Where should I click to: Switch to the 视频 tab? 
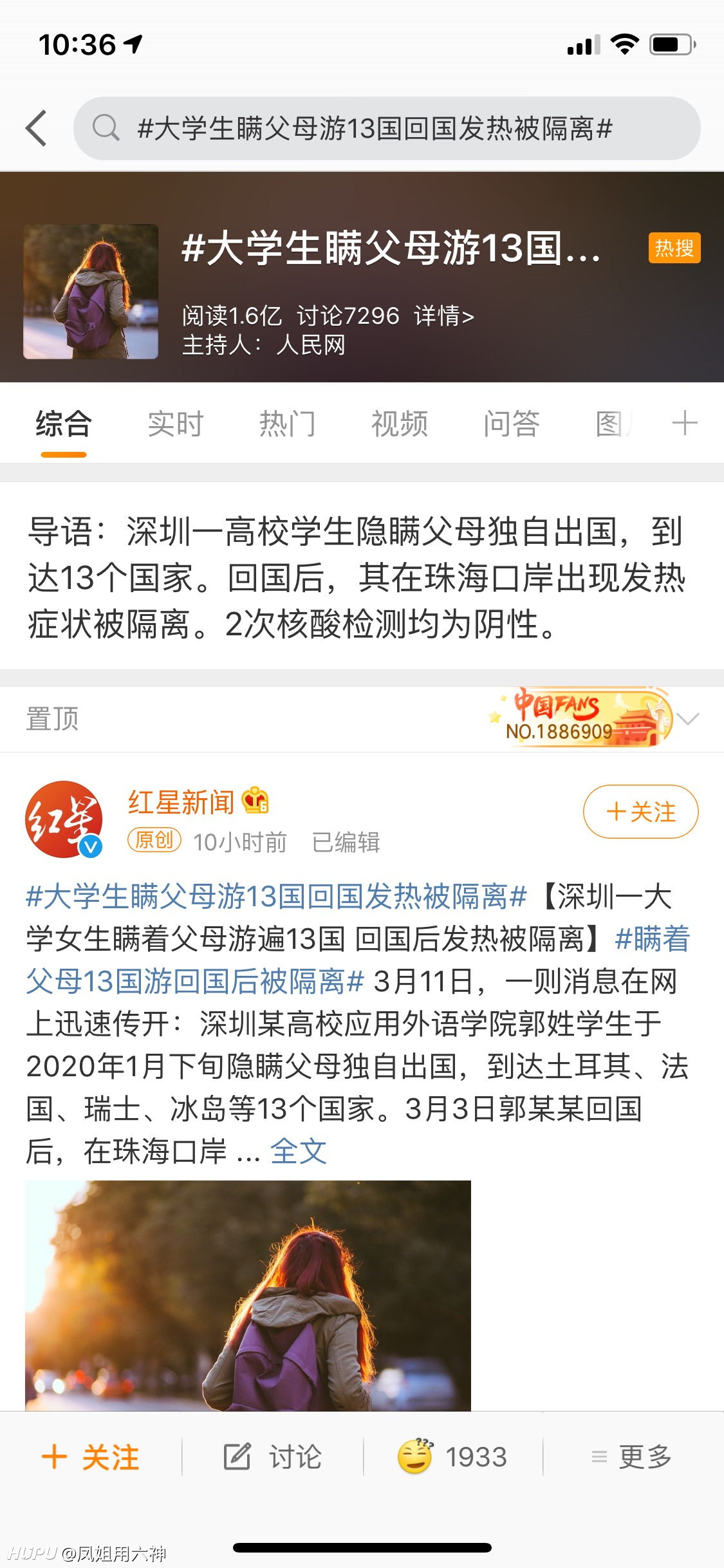click(x=400, y=424)
